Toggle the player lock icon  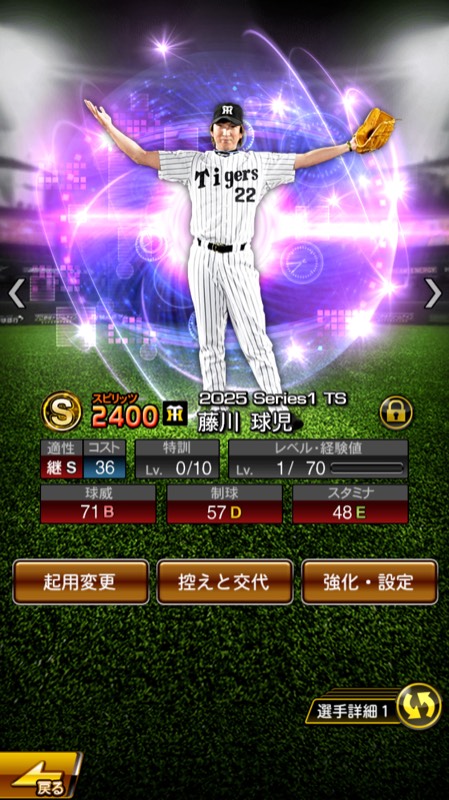[396, 412]
